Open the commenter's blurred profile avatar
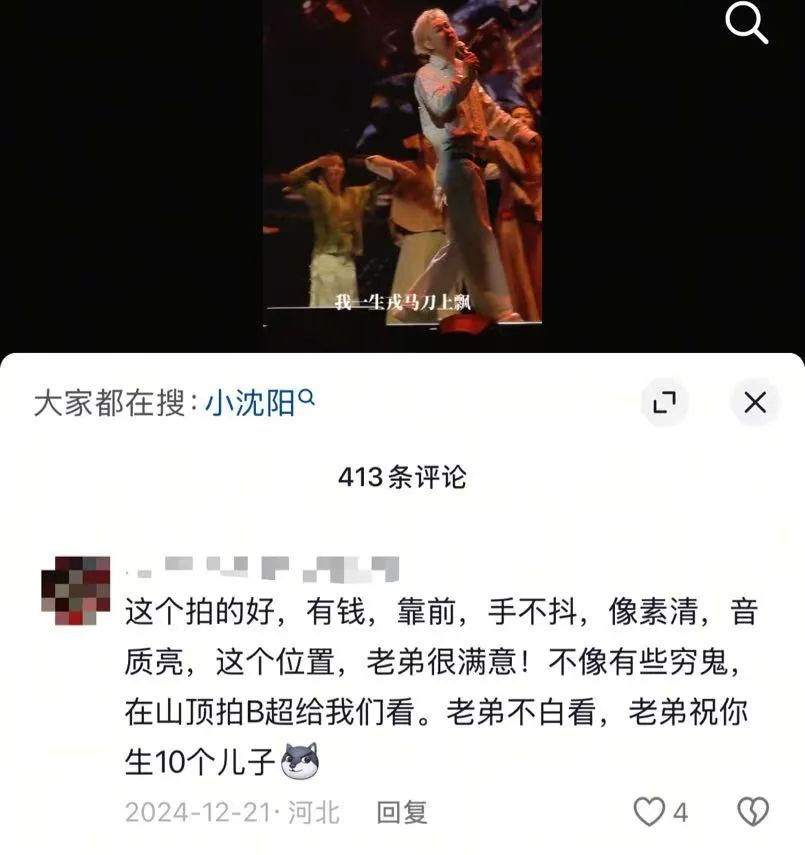 tap(76, 590)
